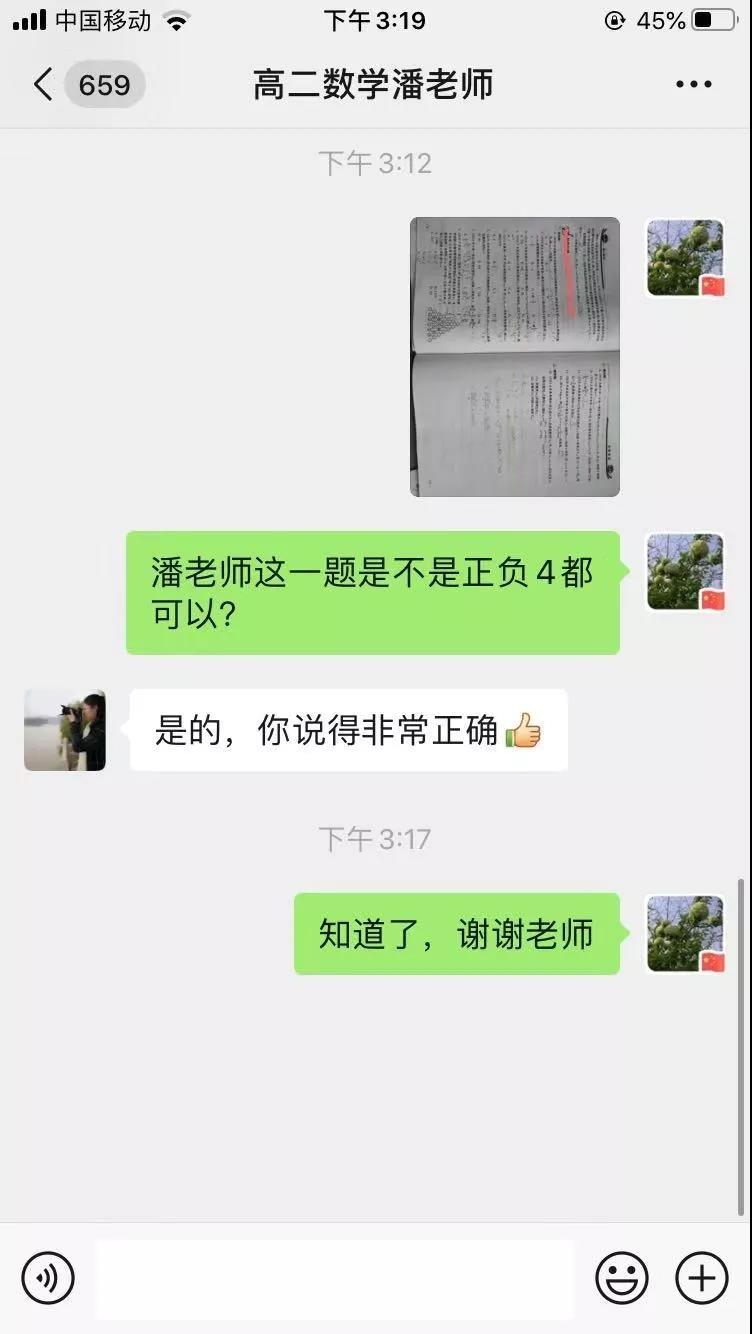Go back to the chat list
The height and width of the screenshot is (1334, 752).
click(43, 85)
